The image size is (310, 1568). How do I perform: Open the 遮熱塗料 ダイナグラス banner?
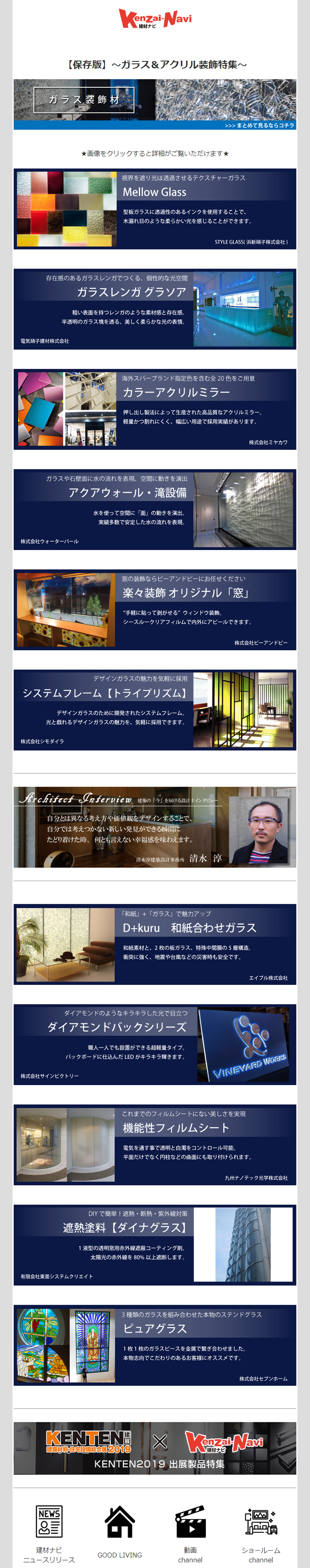pyautogui.click(x=155, y=1245)
